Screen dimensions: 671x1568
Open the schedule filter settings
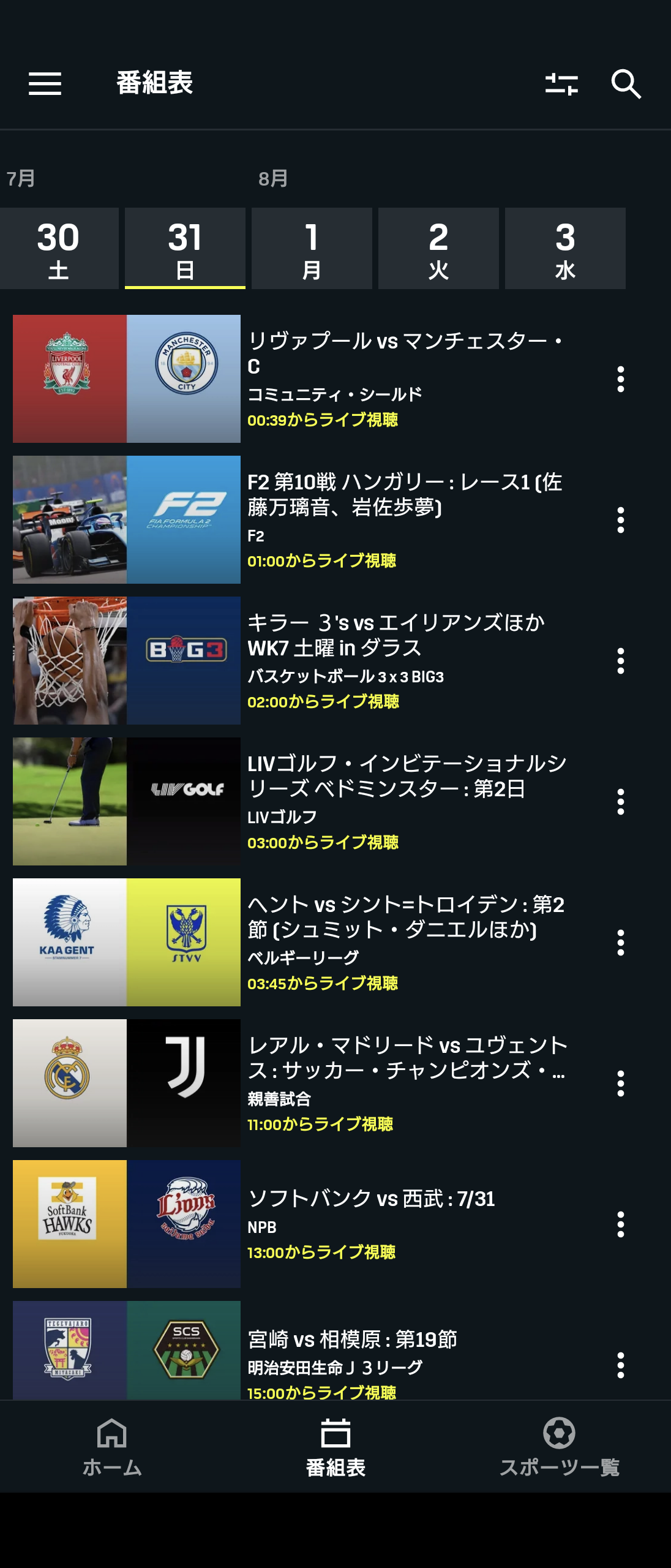pyautogui.click(x=561, y=83)
